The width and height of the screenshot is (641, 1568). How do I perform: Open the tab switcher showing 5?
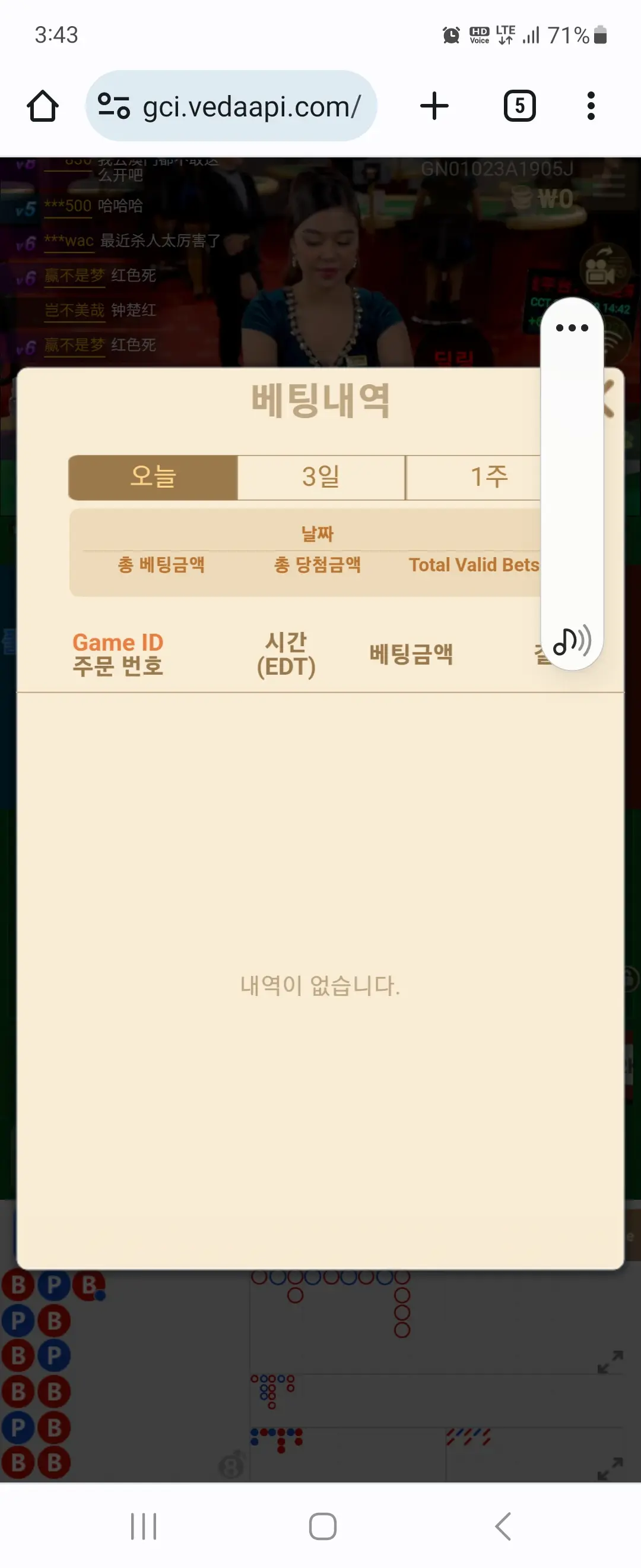click(x=519, y=106)
